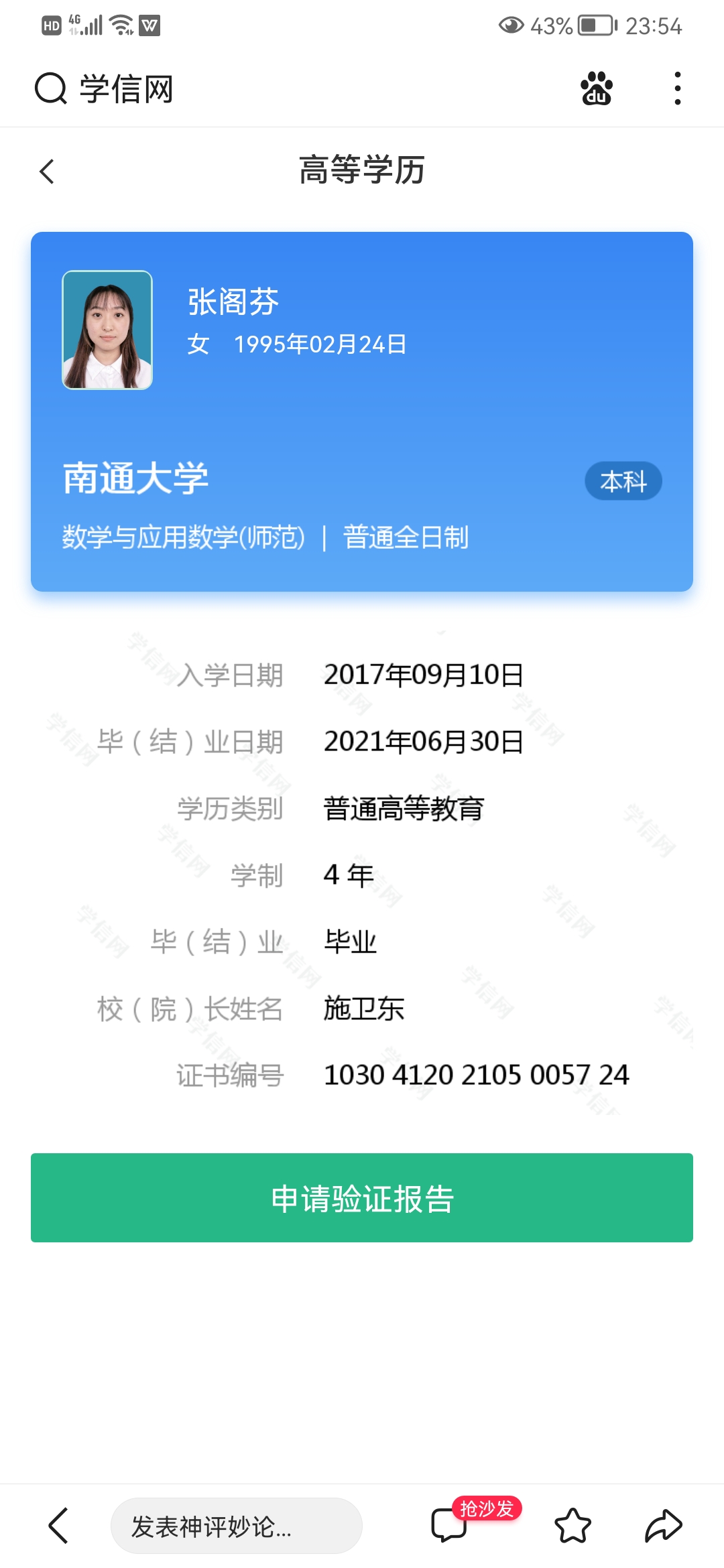724x1568 pixels.
Task: Tap the 申请验证报告 button
Action: (x=362, y=1197)
